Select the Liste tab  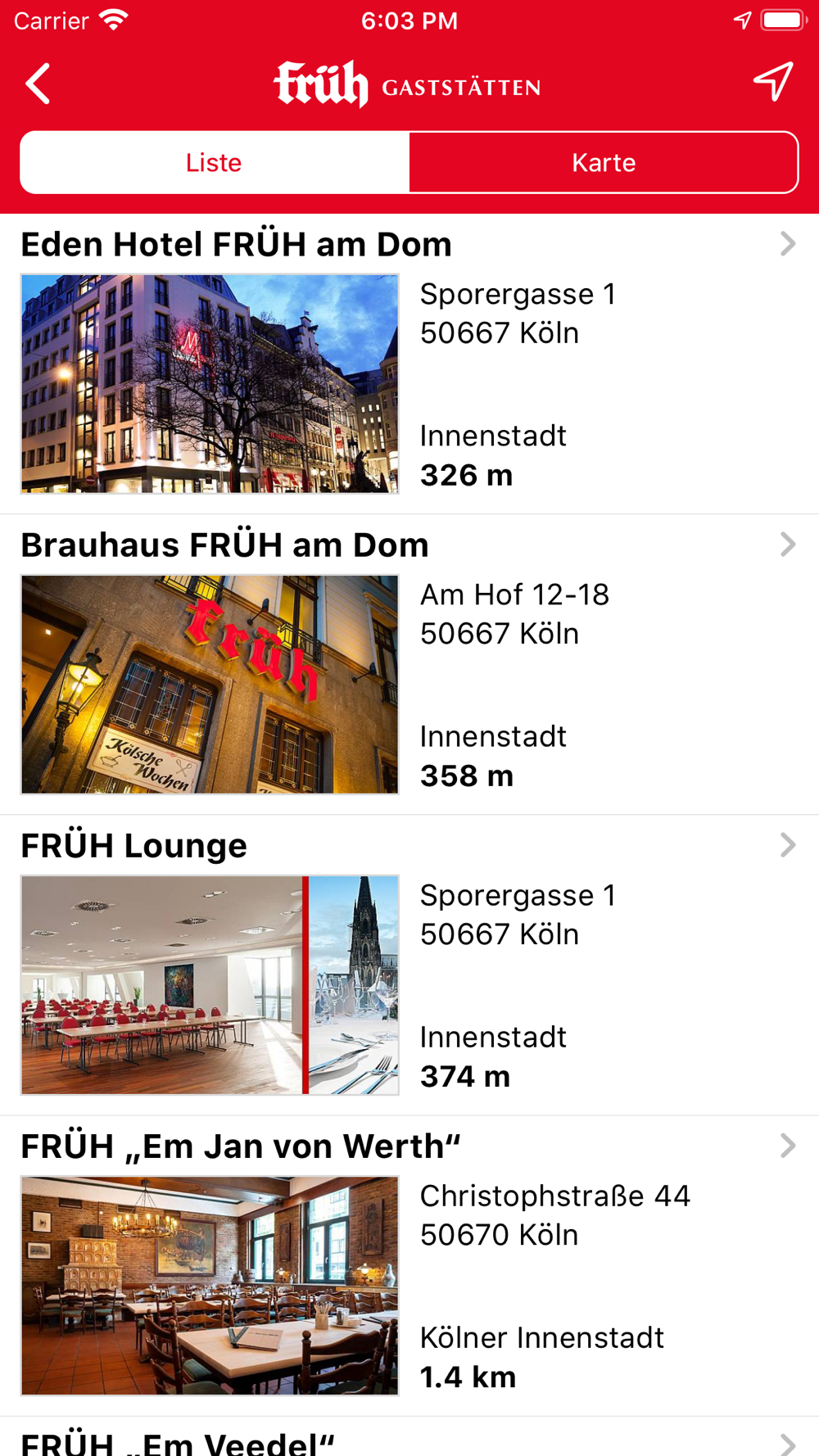point(215,162)
